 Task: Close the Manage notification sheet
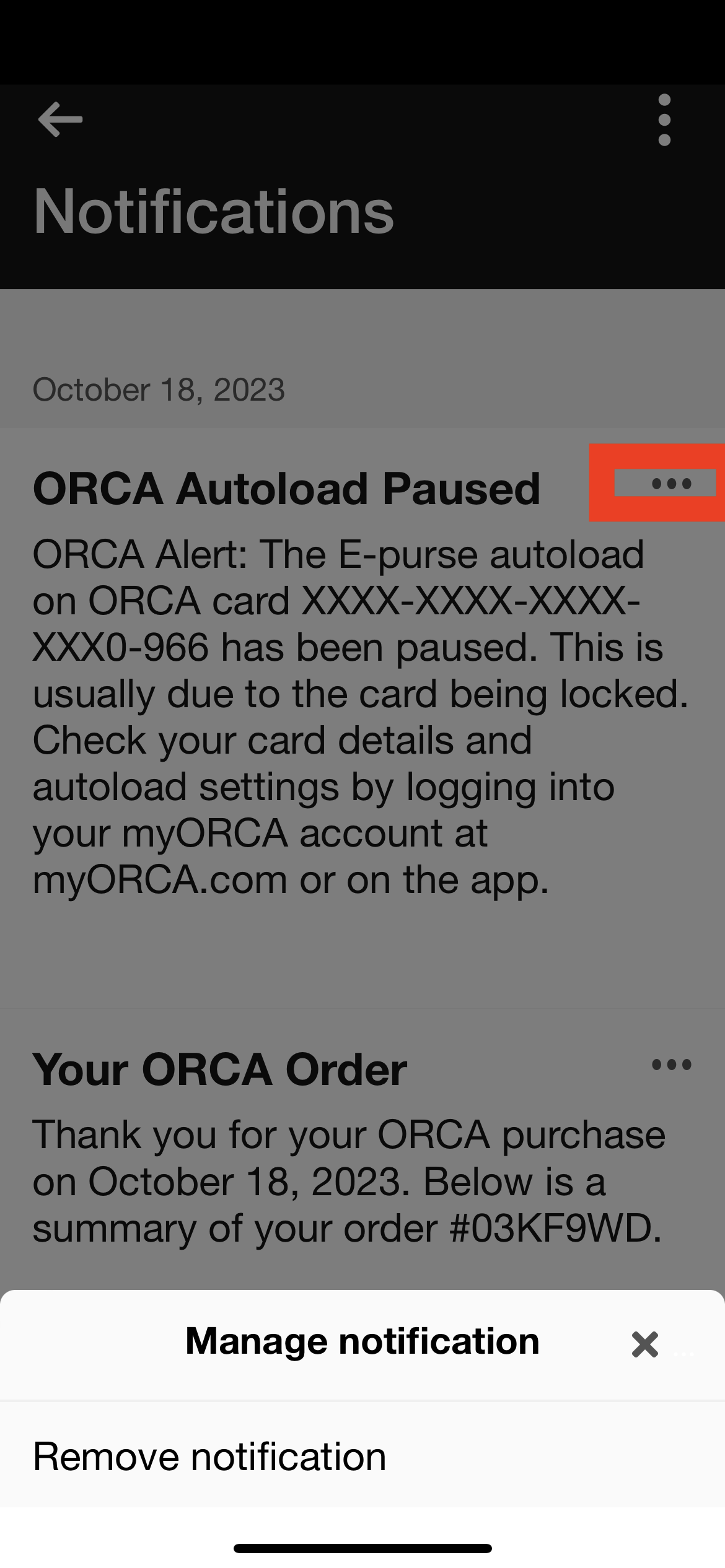(644, 1344)
